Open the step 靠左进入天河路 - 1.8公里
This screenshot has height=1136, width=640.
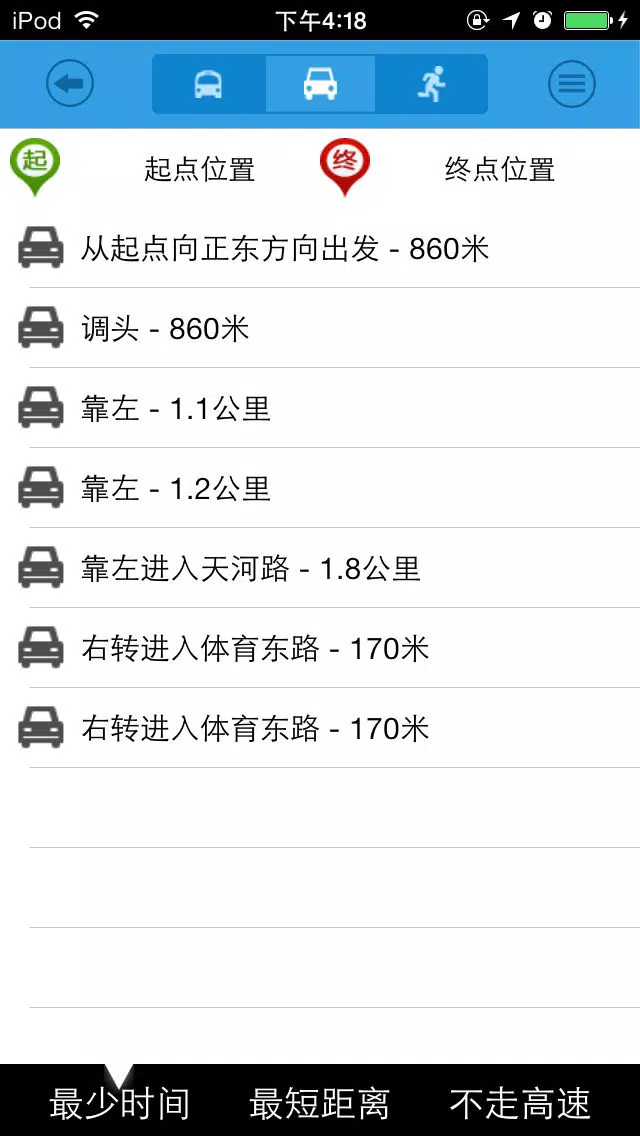[x=320, y=568]
